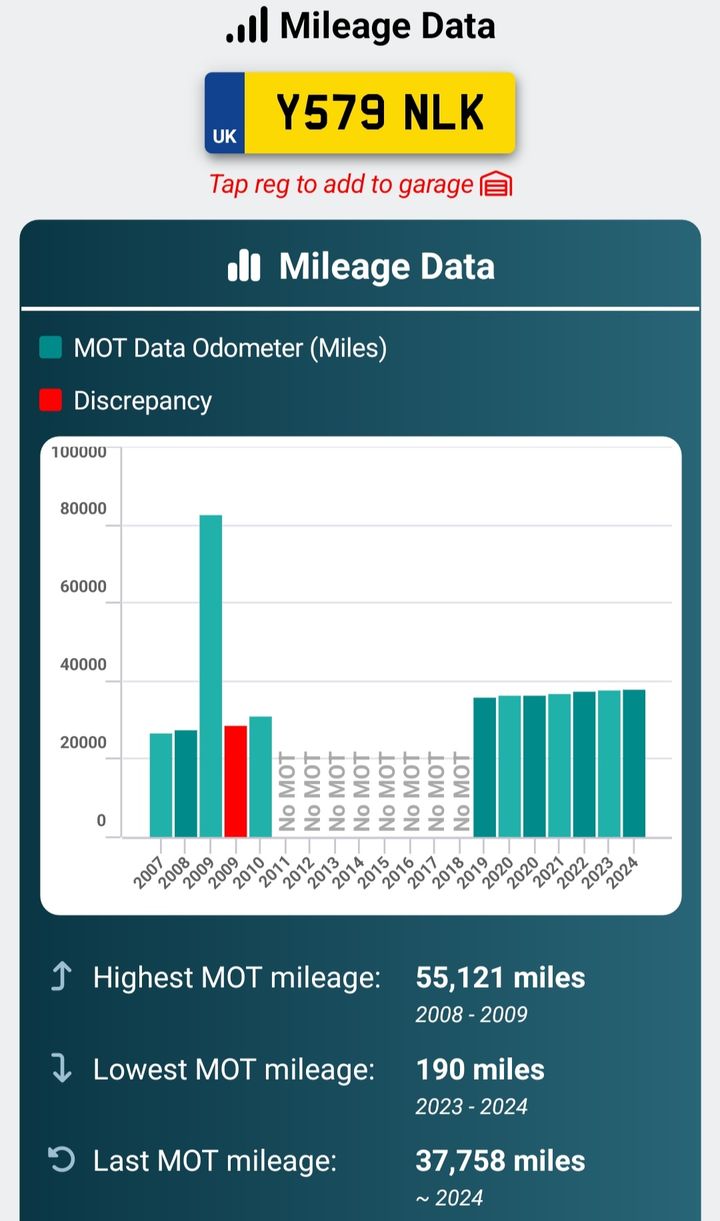Tap the Y579 NLK registration plate

360,113
